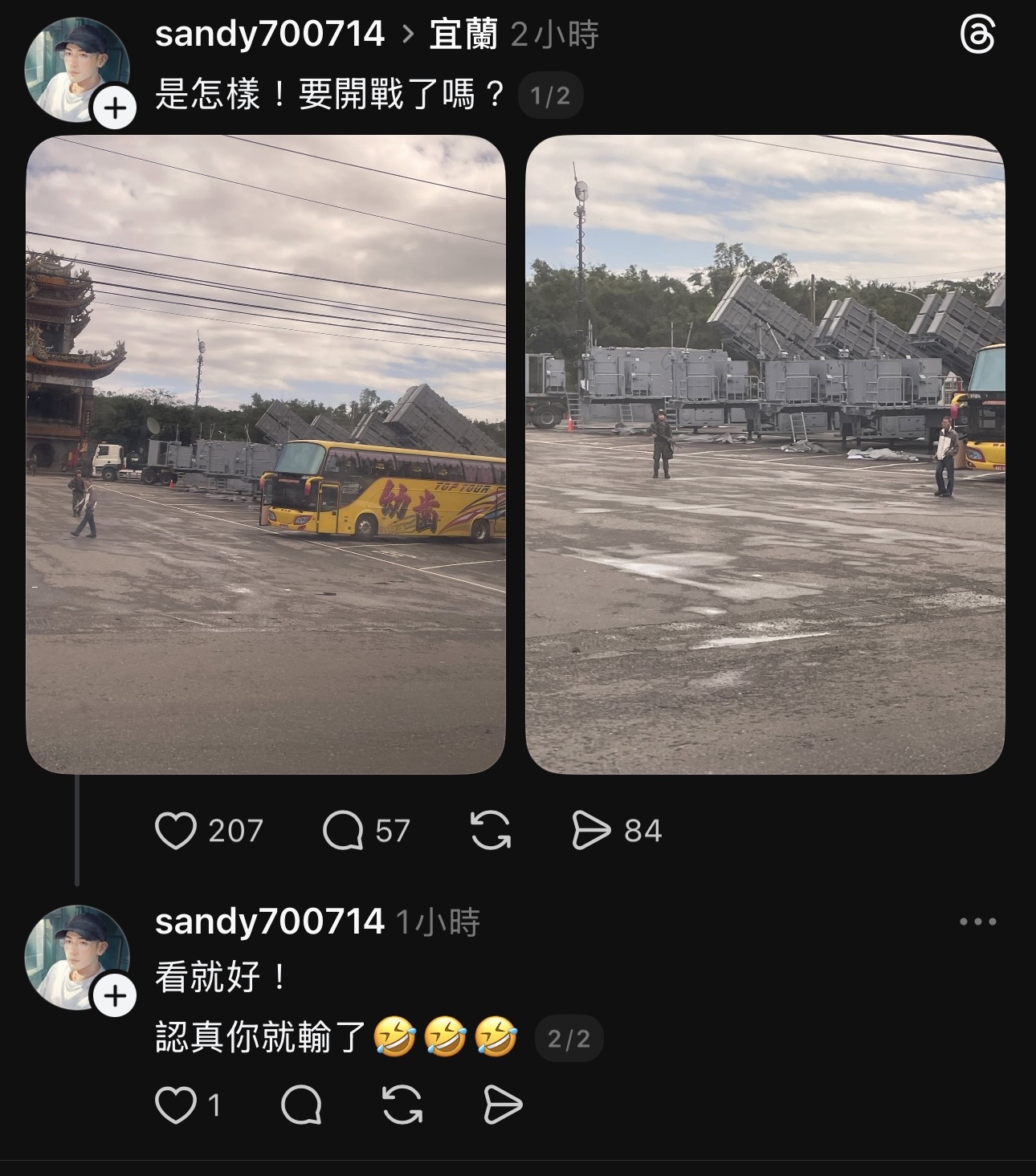Like the post with 207 likes
The width and height of the screenshot is (1036, 1176).
(x=176, y=831)
